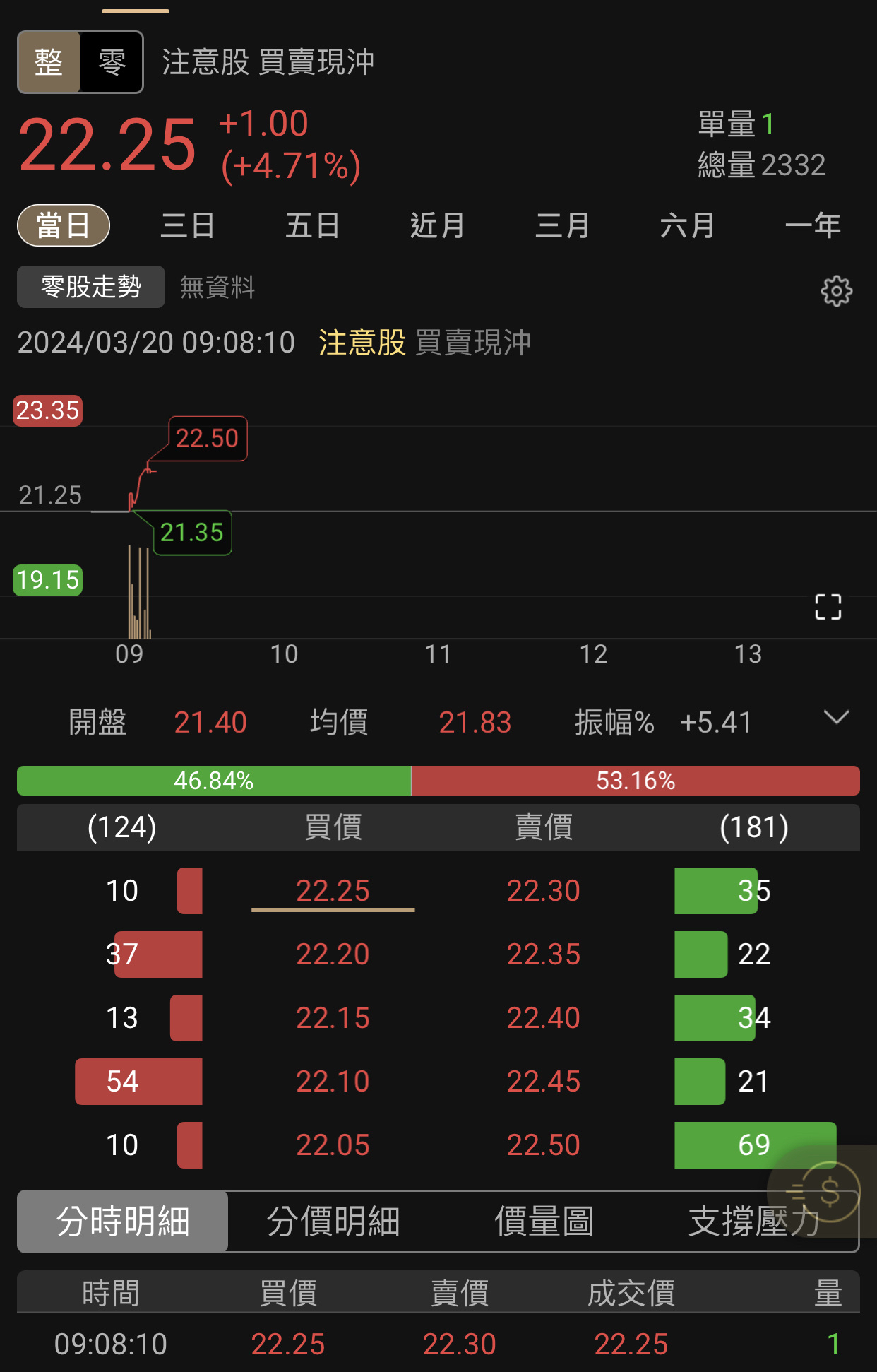
Task: Select the 21.35 low price marker
Action: pos(191,533)
